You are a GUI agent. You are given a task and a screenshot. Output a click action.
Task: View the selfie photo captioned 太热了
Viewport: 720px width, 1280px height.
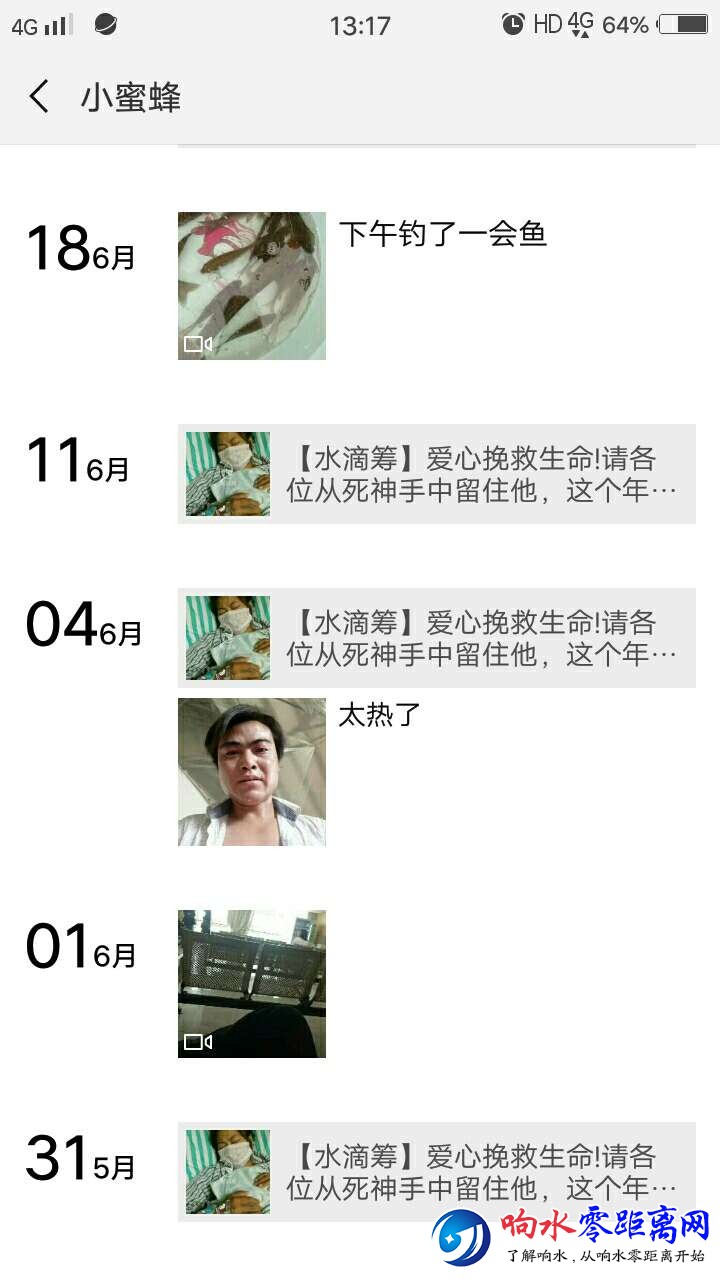point(252,772)
